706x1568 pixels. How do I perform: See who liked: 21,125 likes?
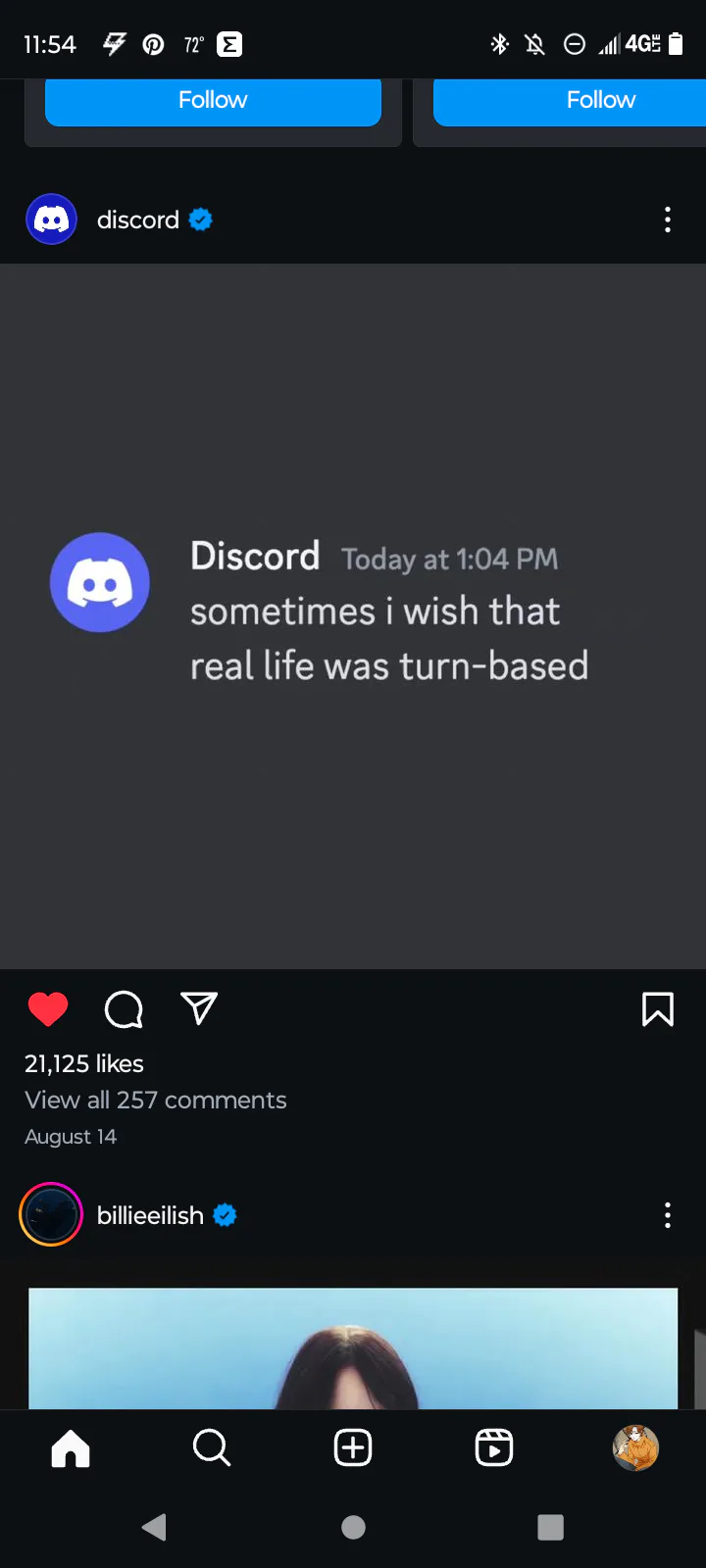(84, 1063)
